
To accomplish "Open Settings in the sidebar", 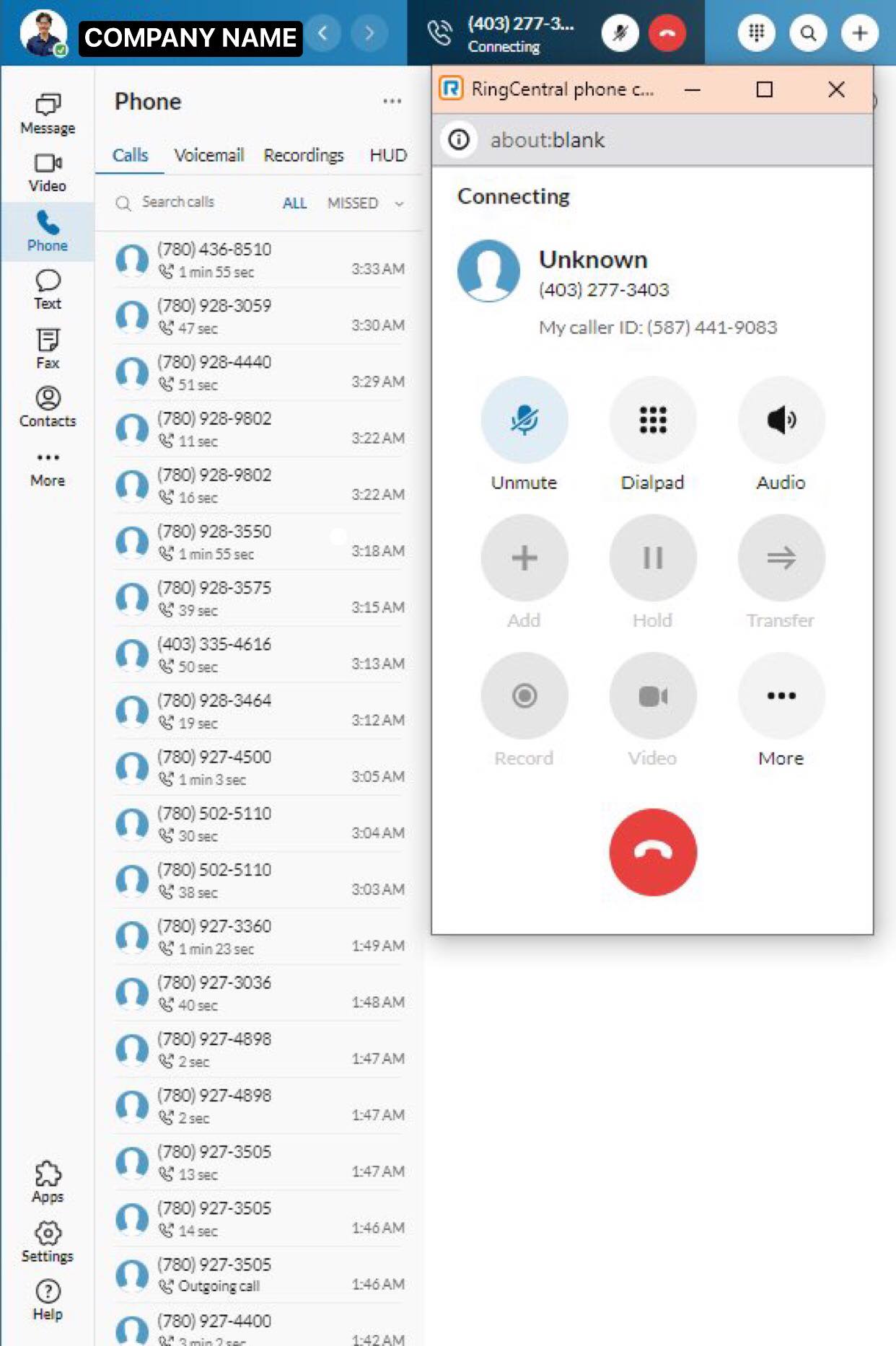I will (48, 1242).
